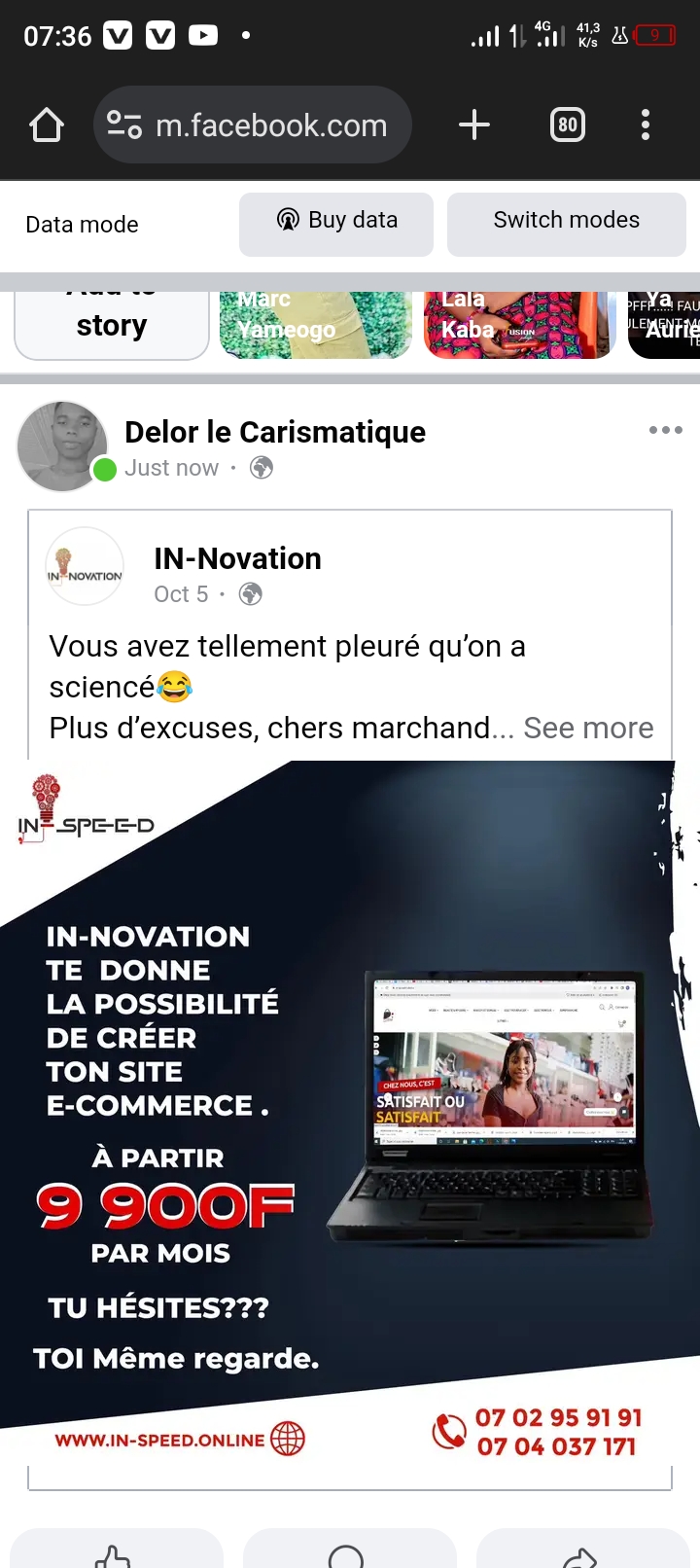Screen dimensions: 700x1568
Task: Open the tab switcher showing 80 tabs
Action: pyautogui.click(x=568, y=125)
